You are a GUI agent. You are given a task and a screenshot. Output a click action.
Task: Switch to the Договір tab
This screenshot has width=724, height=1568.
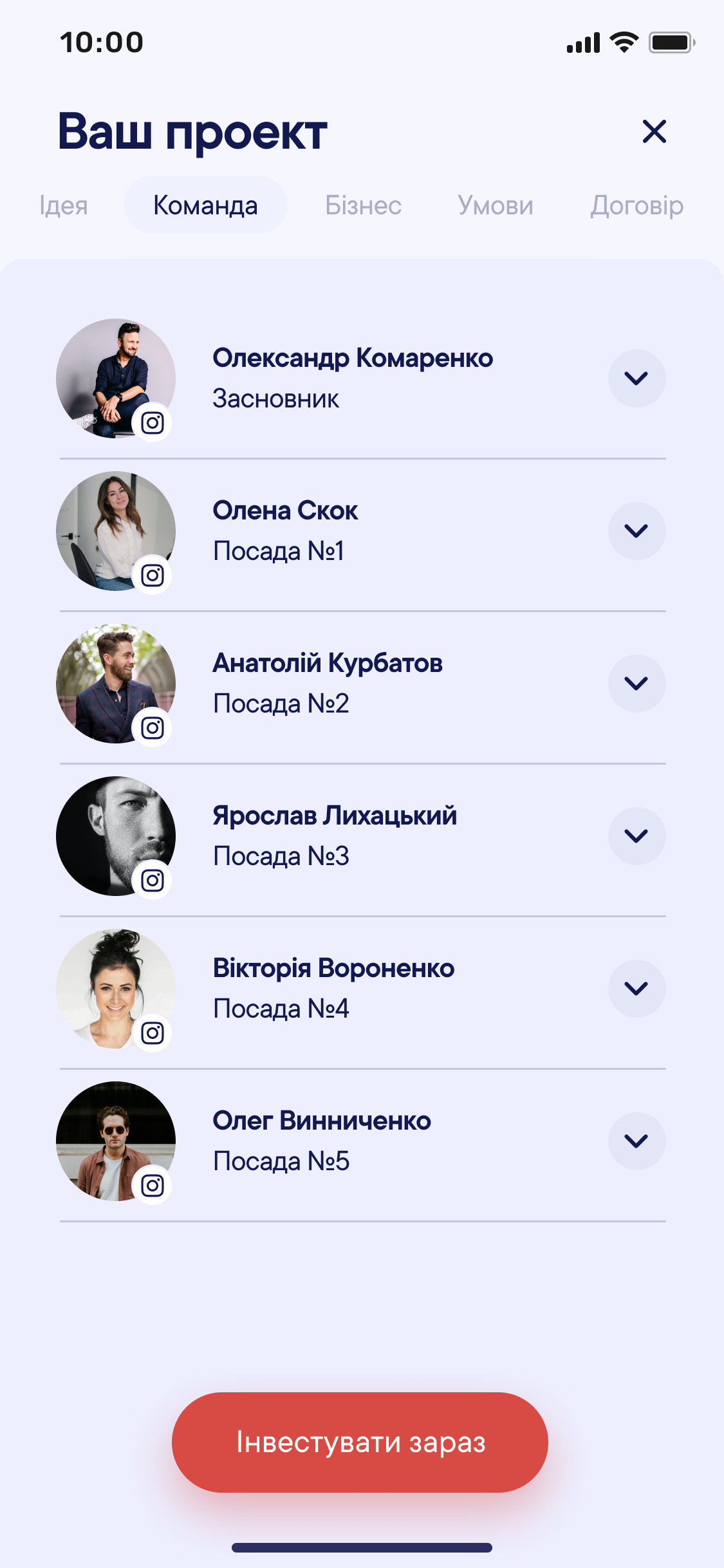pos(636,205)
